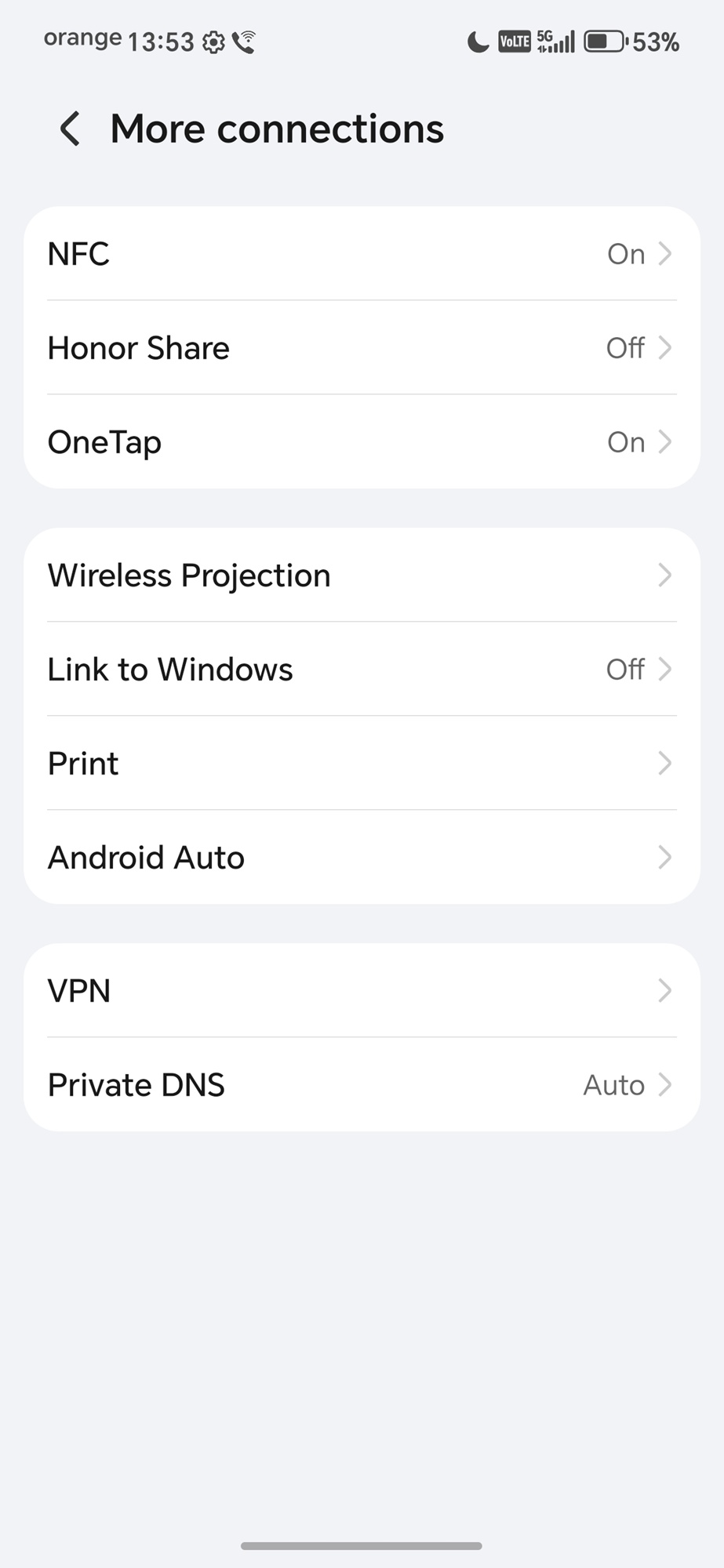Image resolution: width=724 pixels, height=1568 pixels.
Task: Open Honor Share settings
Action: [361, 348]
